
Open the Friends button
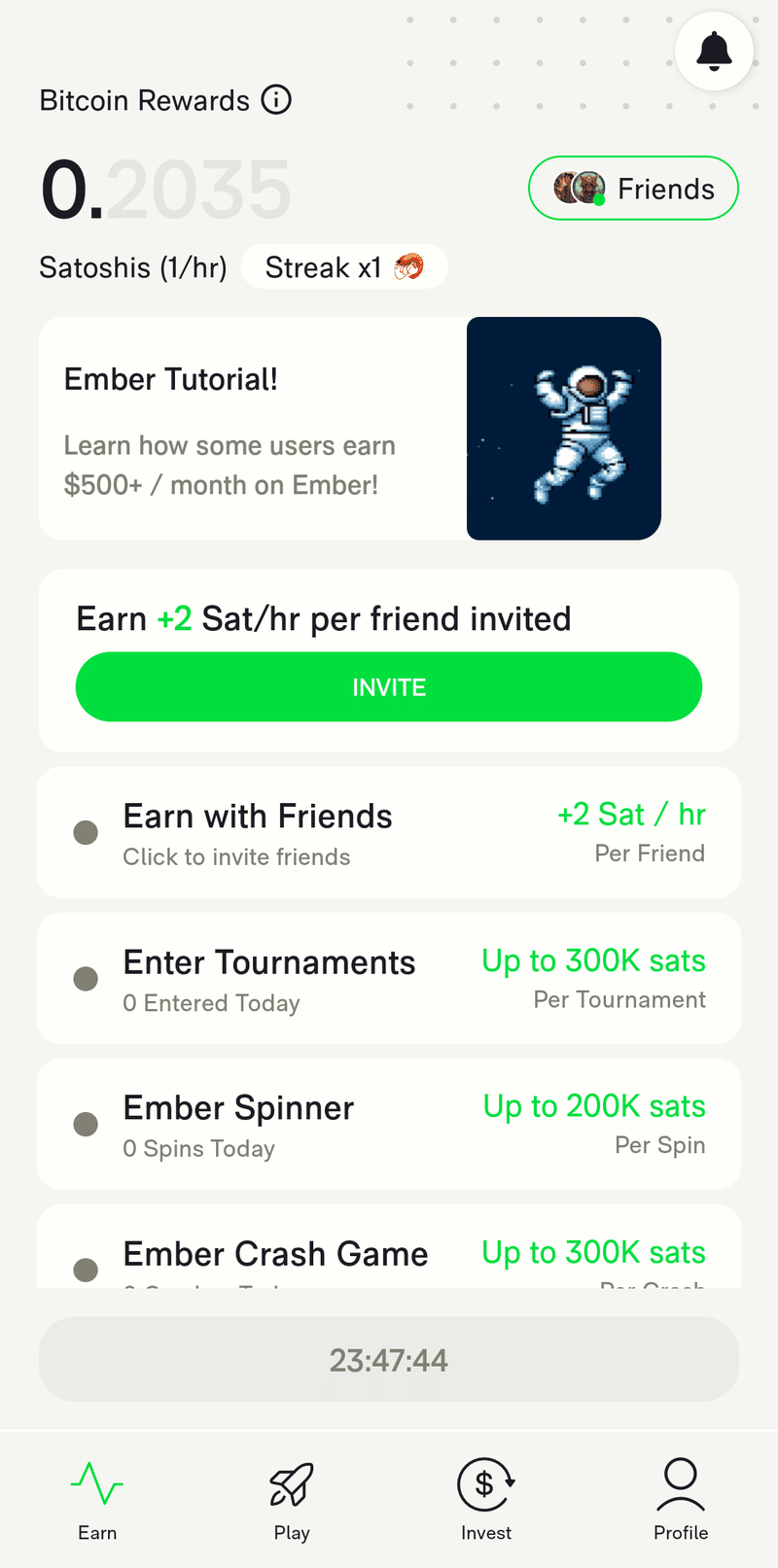tap(633, 188)
